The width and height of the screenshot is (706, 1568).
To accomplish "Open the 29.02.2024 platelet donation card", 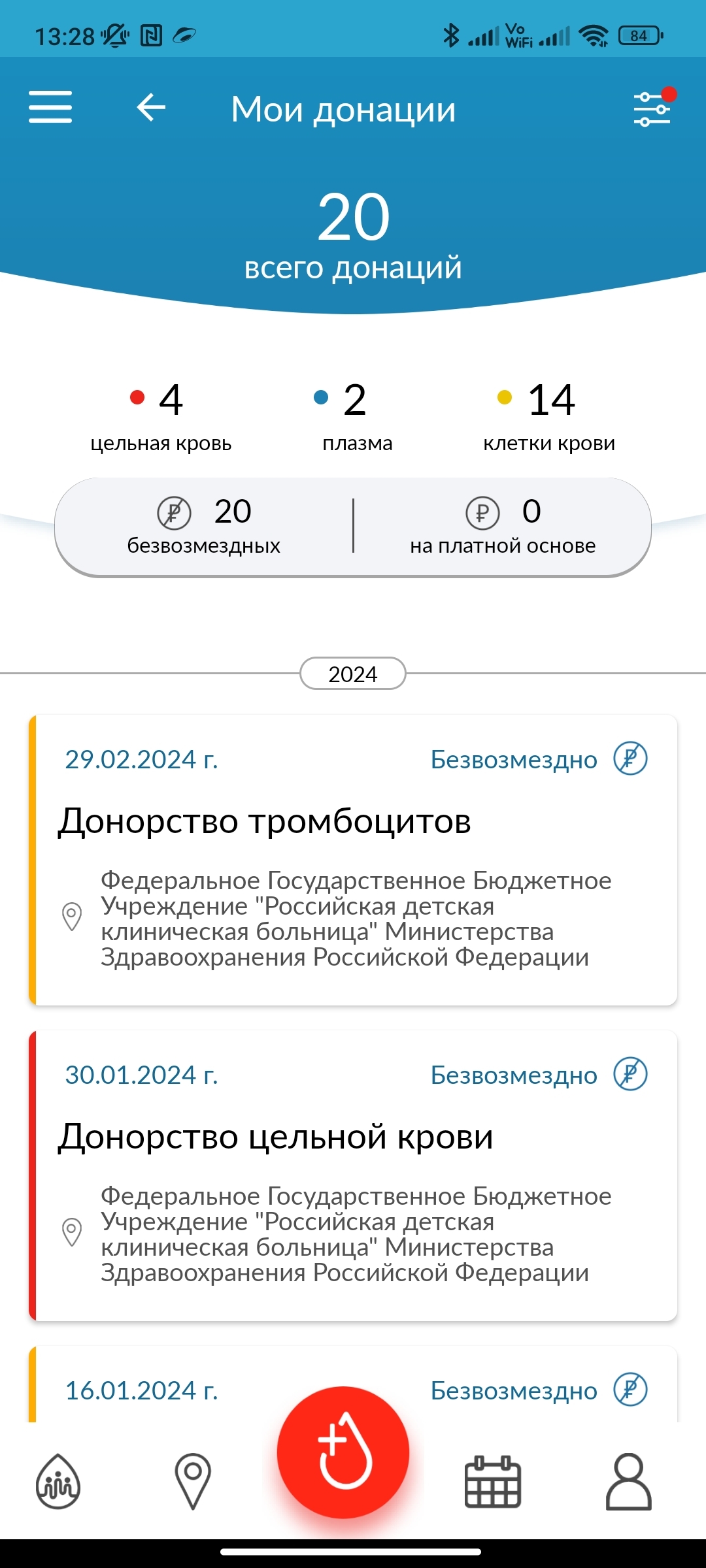I will pos(353,860).
